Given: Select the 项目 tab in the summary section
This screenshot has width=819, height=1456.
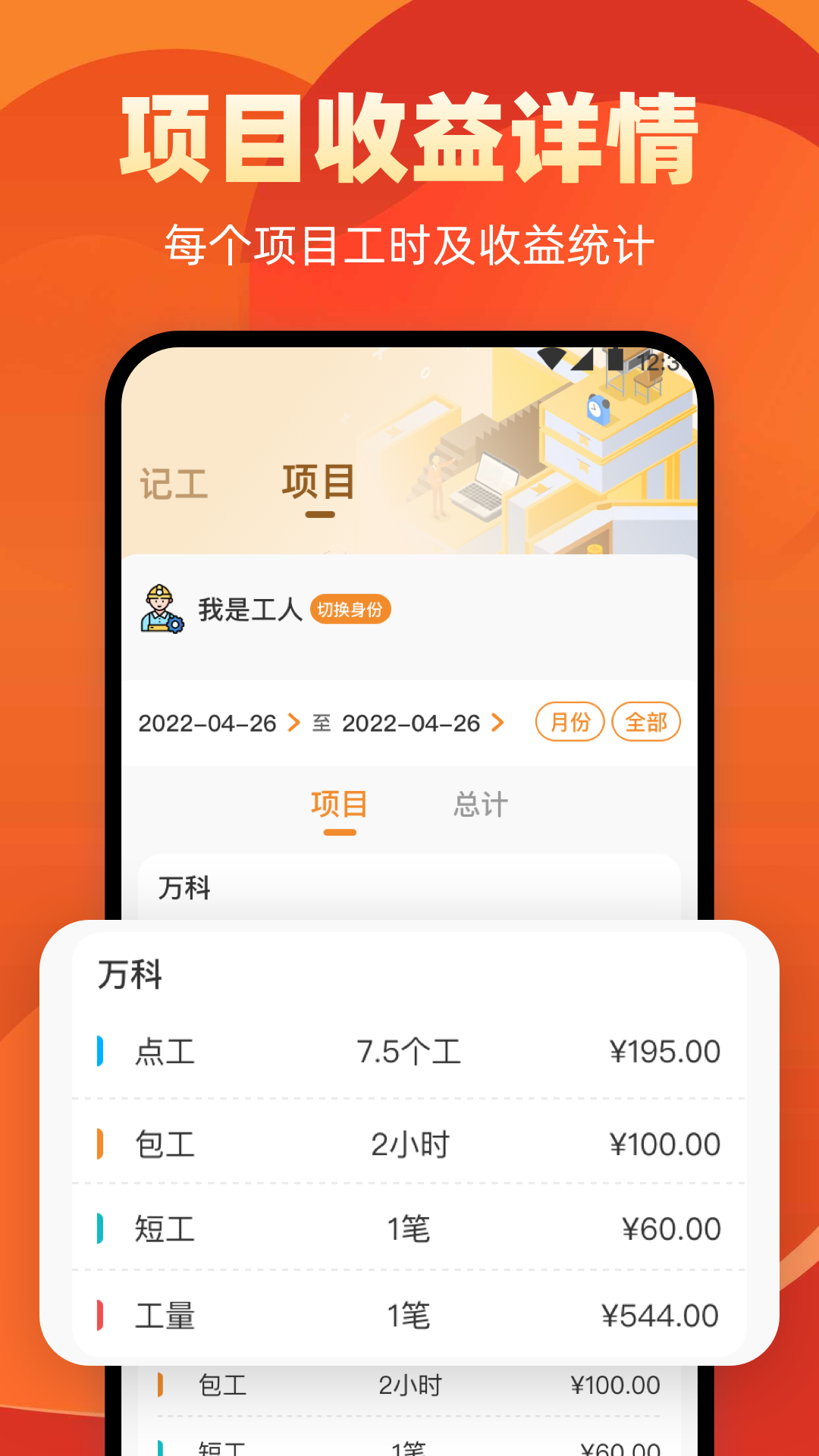Looking at the screenshot, I should (x=338, y=805).
